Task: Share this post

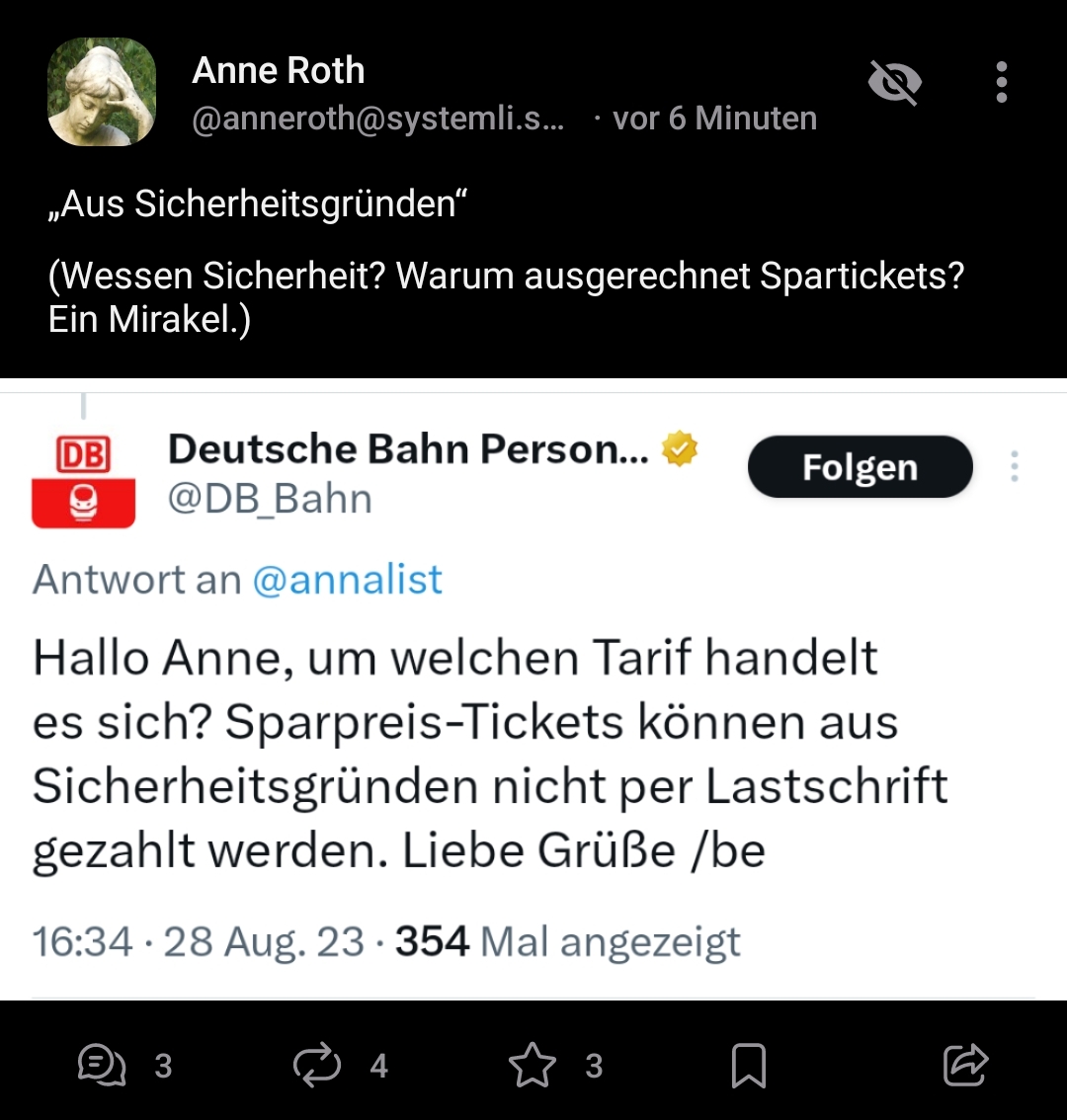Action: click(x=965, y=1066)
